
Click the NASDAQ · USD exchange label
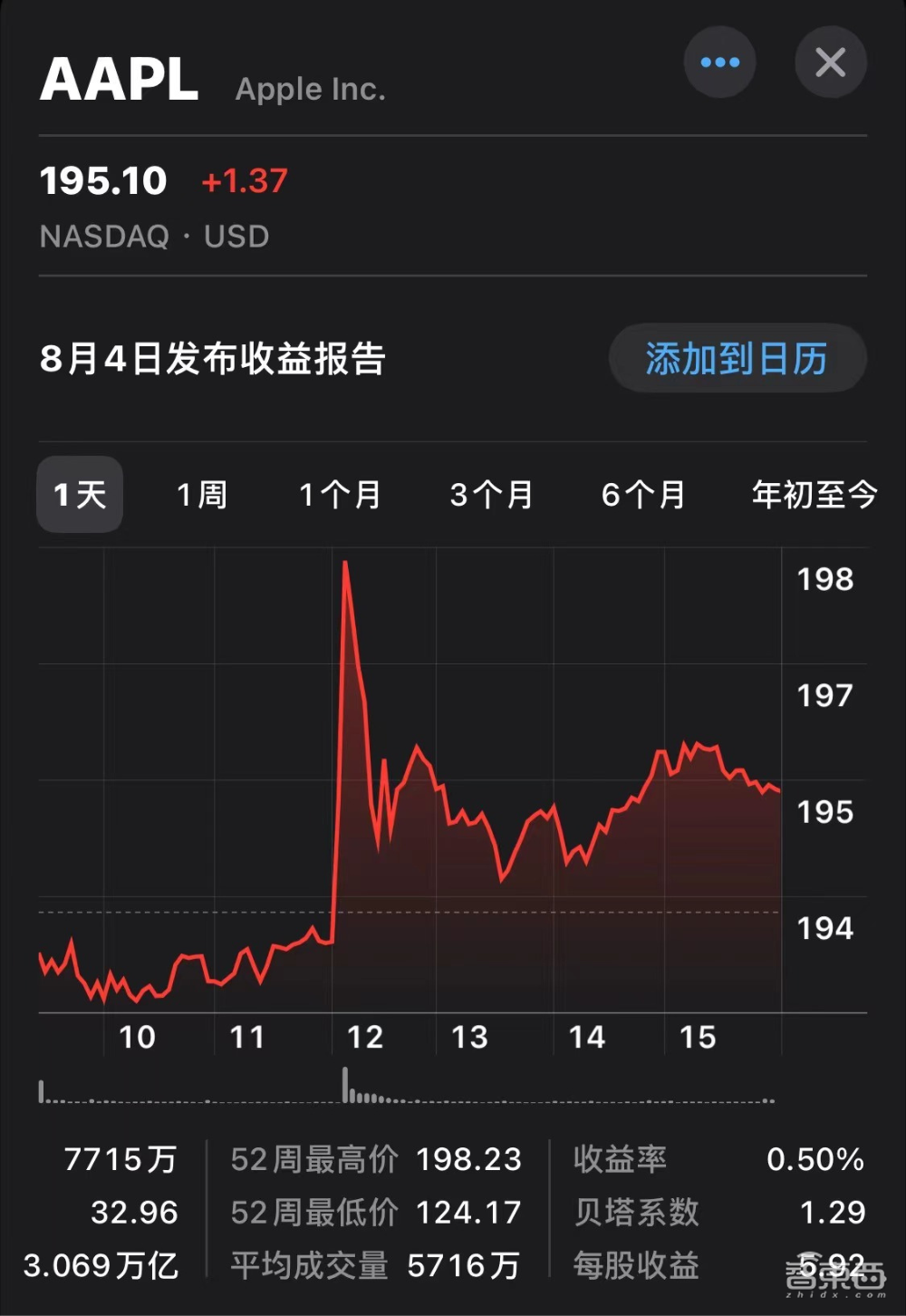click(x=154, y=237)
